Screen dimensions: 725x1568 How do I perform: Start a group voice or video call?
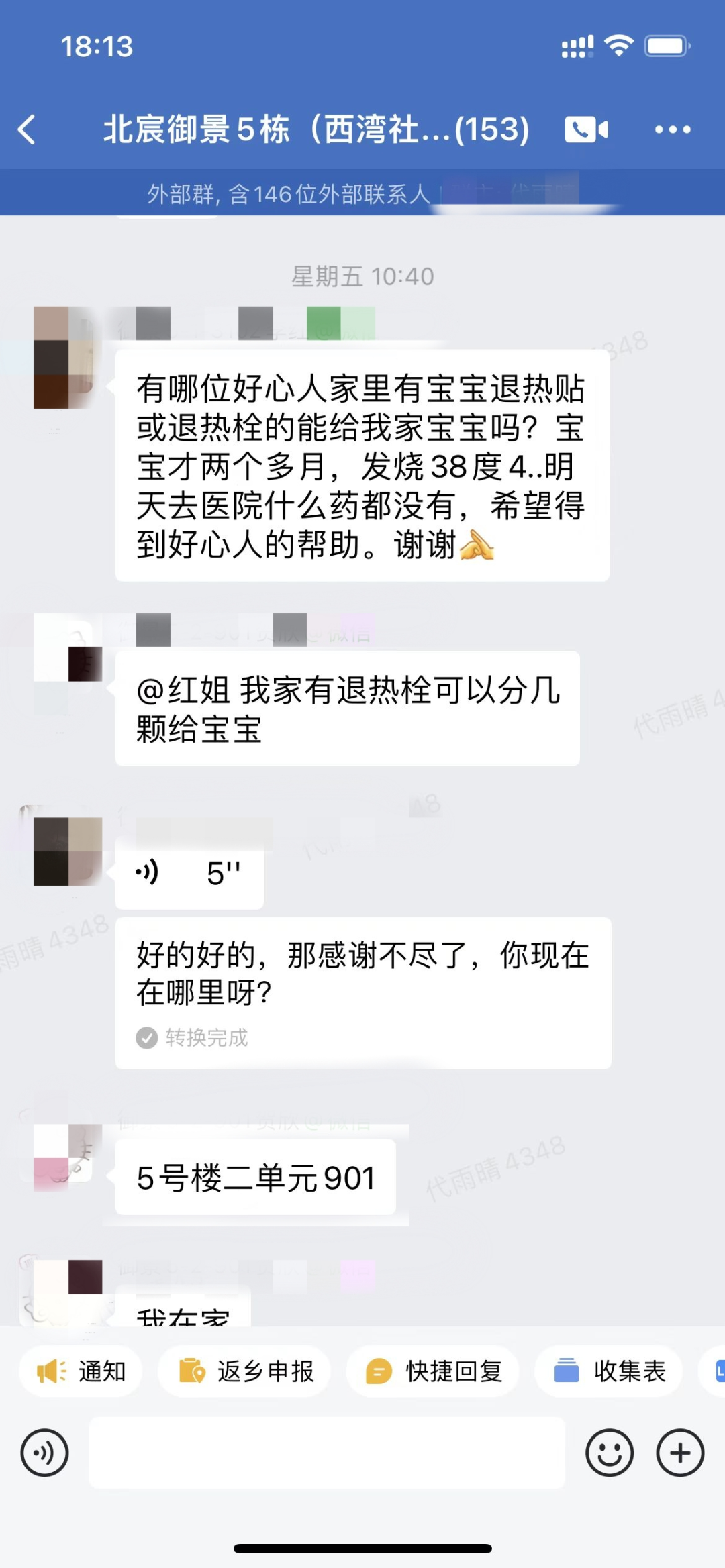point(586,129)
